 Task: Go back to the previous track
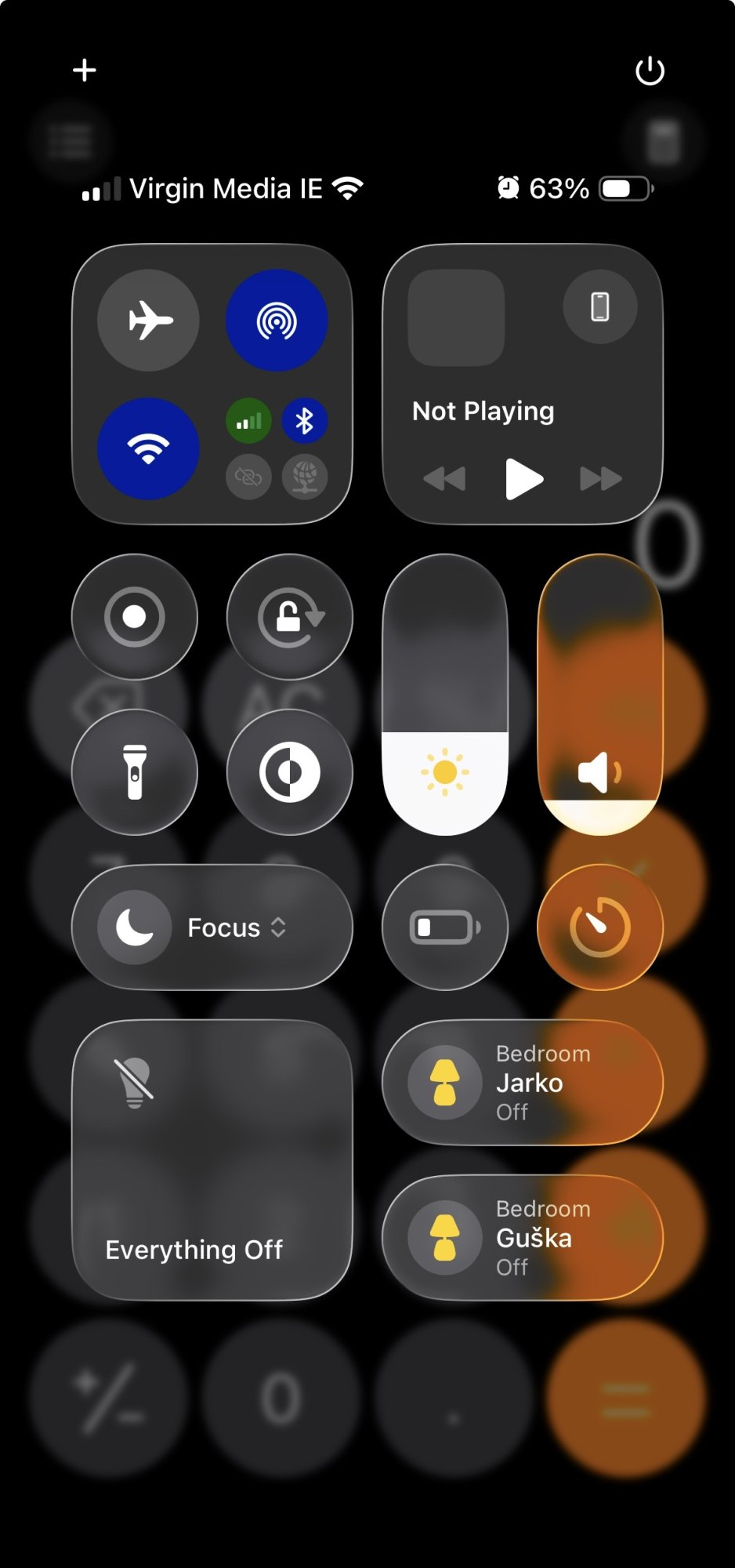pyautogui.click(x=444, y=478)
